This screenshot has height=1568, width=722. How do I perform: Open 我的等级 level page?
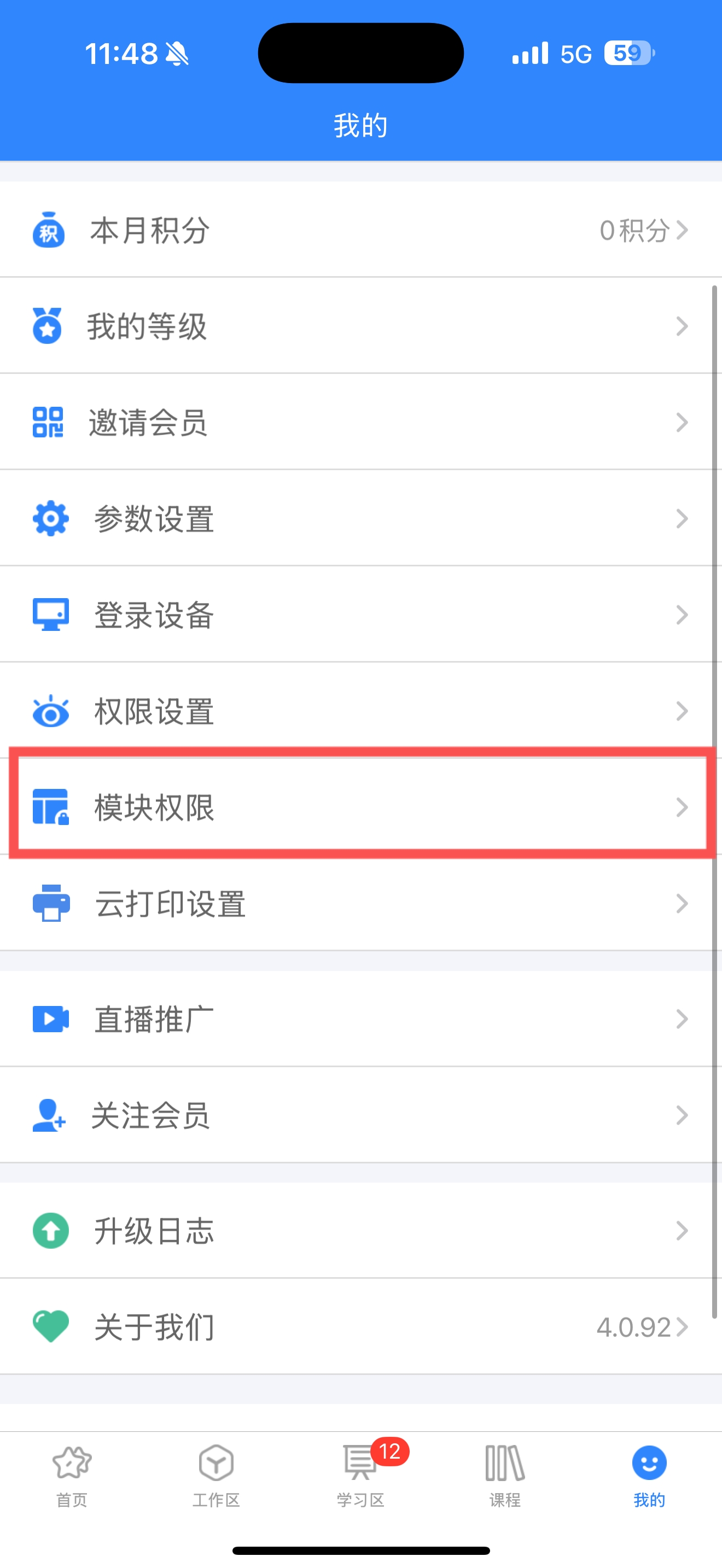click(361, 326)
